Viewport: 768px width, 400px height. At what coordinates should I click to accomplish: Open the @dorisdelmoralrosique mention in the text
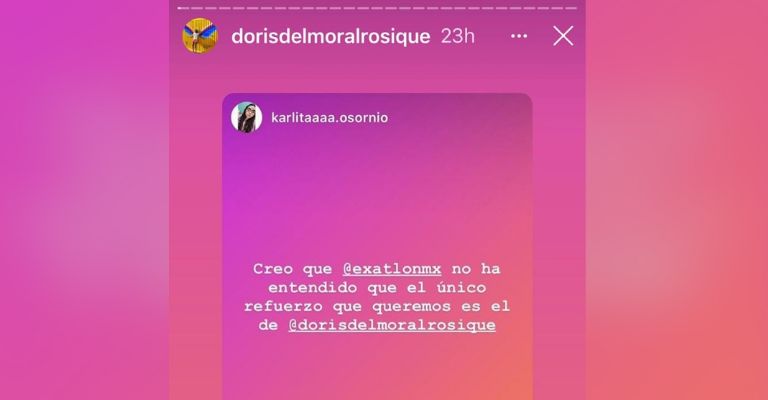391,325
